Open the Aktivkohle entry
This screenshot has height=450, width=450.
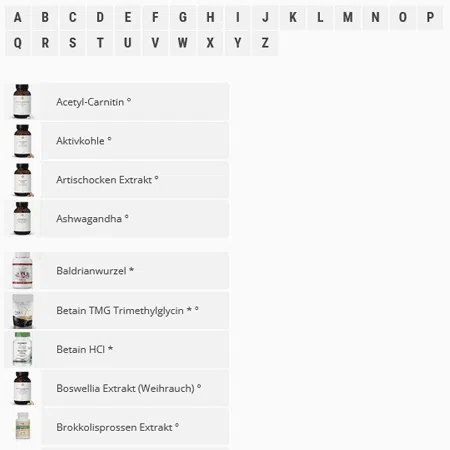click(x=117, y=141)
